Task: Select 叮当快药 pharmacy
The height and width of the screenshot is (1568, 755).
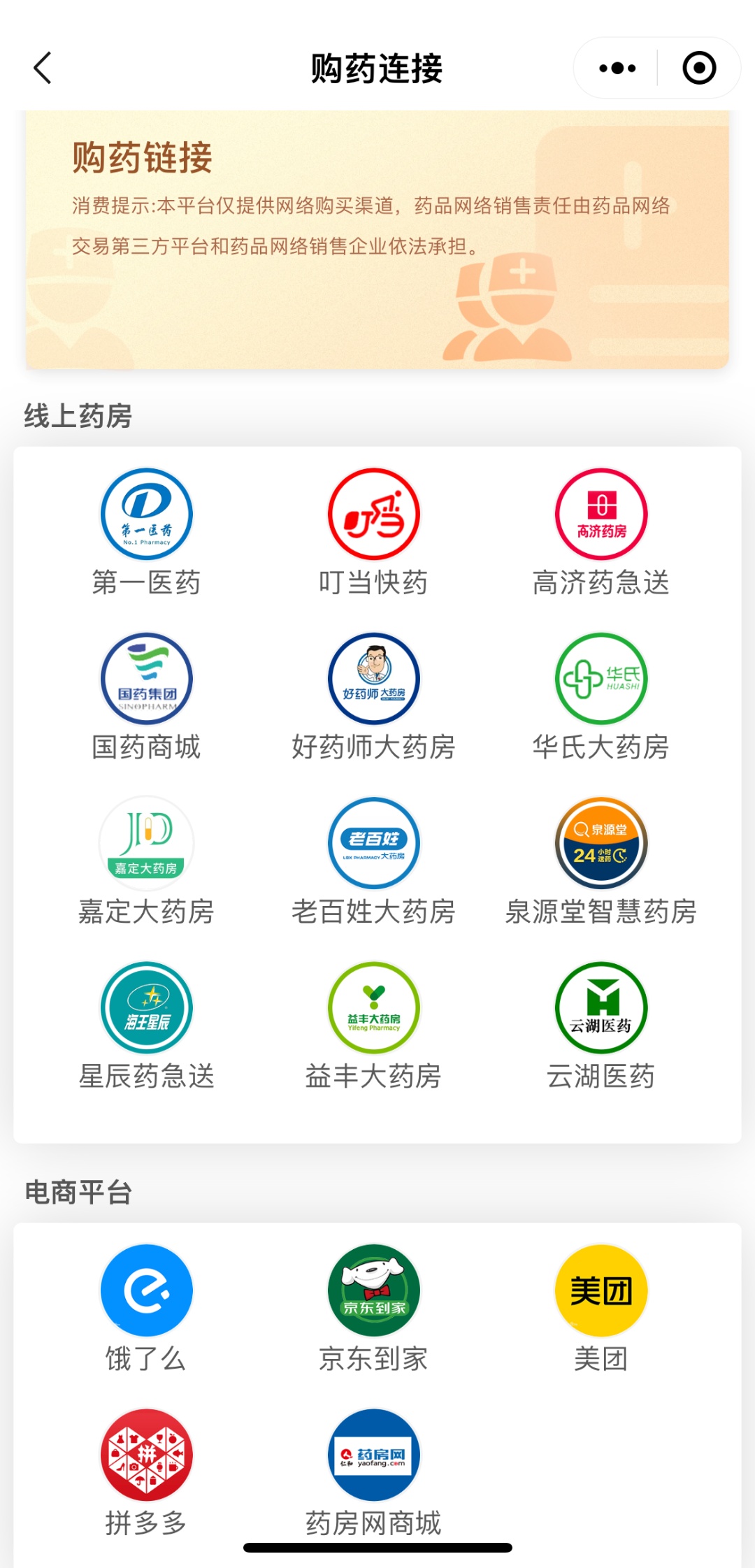Action: [x=374, y=515]
